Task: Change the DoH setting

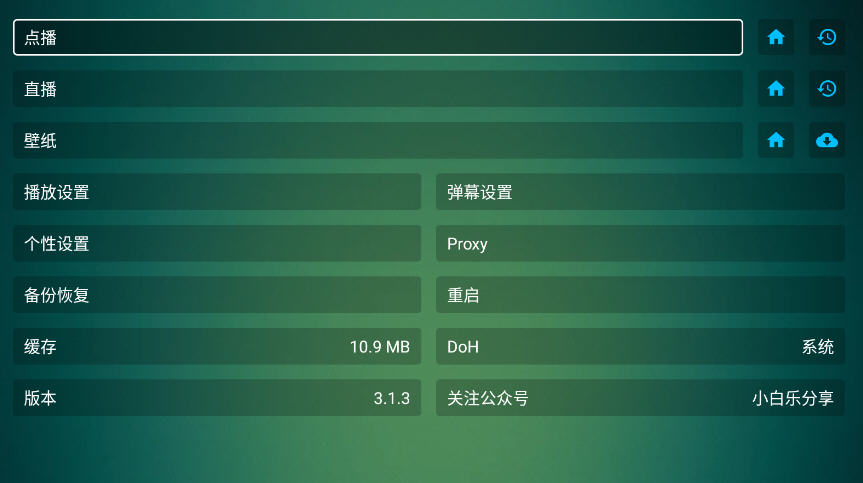Action: 640,347
